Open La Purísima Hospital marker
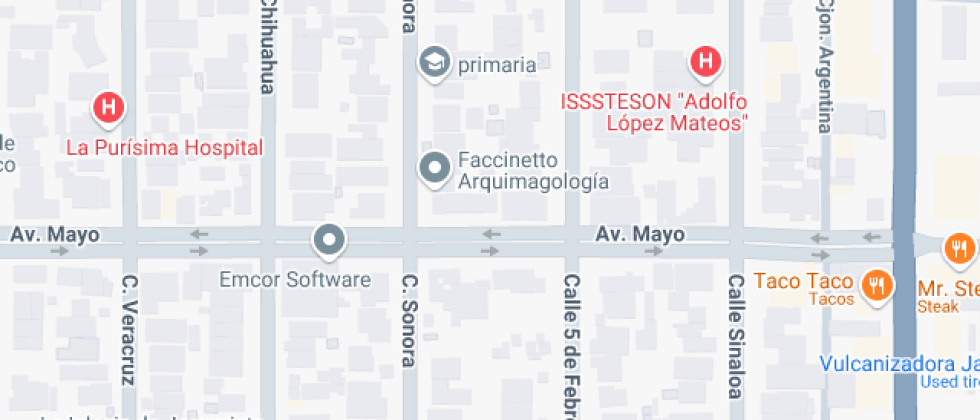This screenshot has width=980, height=420. [x=108, y=107]
